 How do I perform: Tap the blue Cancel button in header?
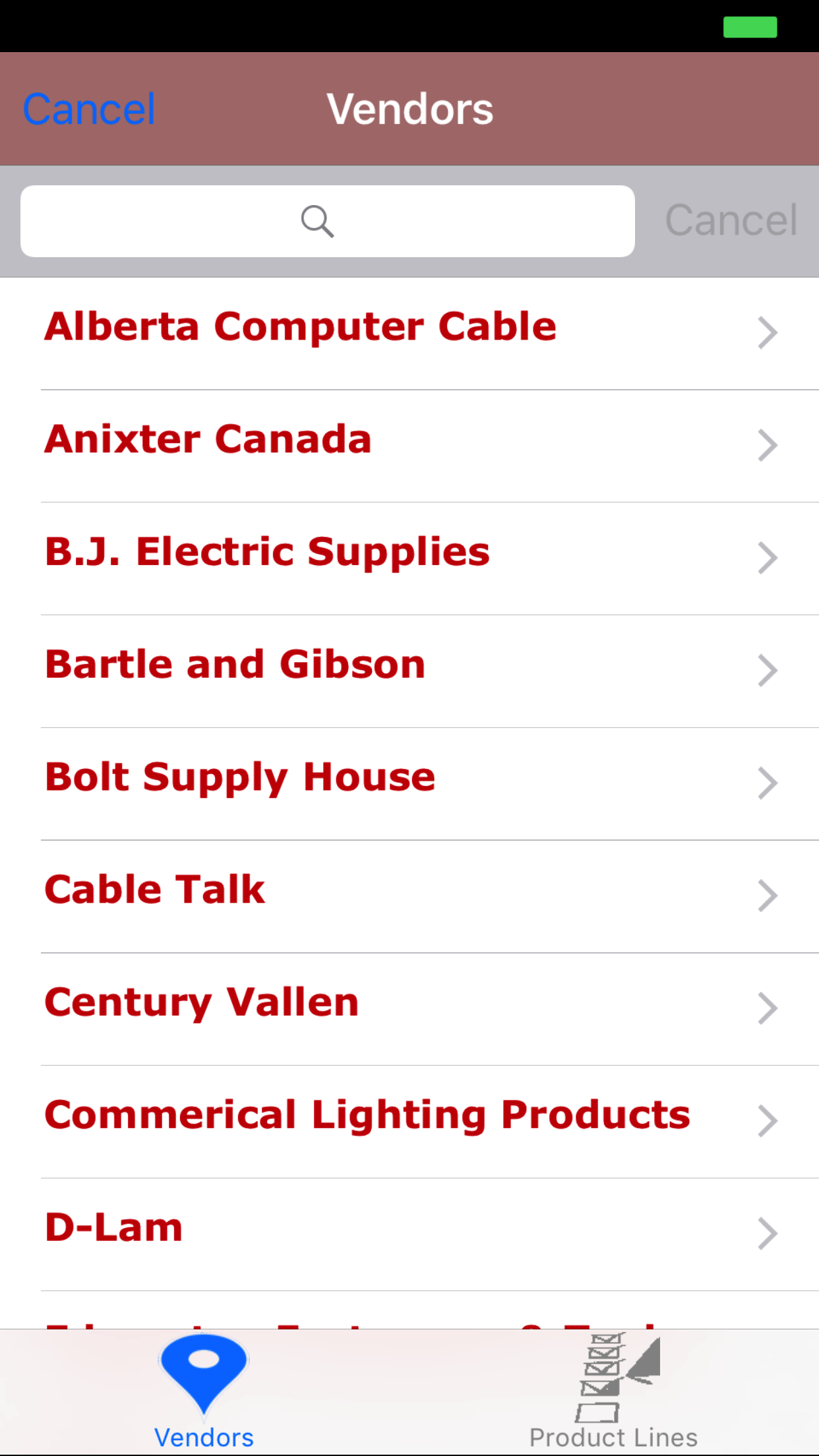coord(89,109)
